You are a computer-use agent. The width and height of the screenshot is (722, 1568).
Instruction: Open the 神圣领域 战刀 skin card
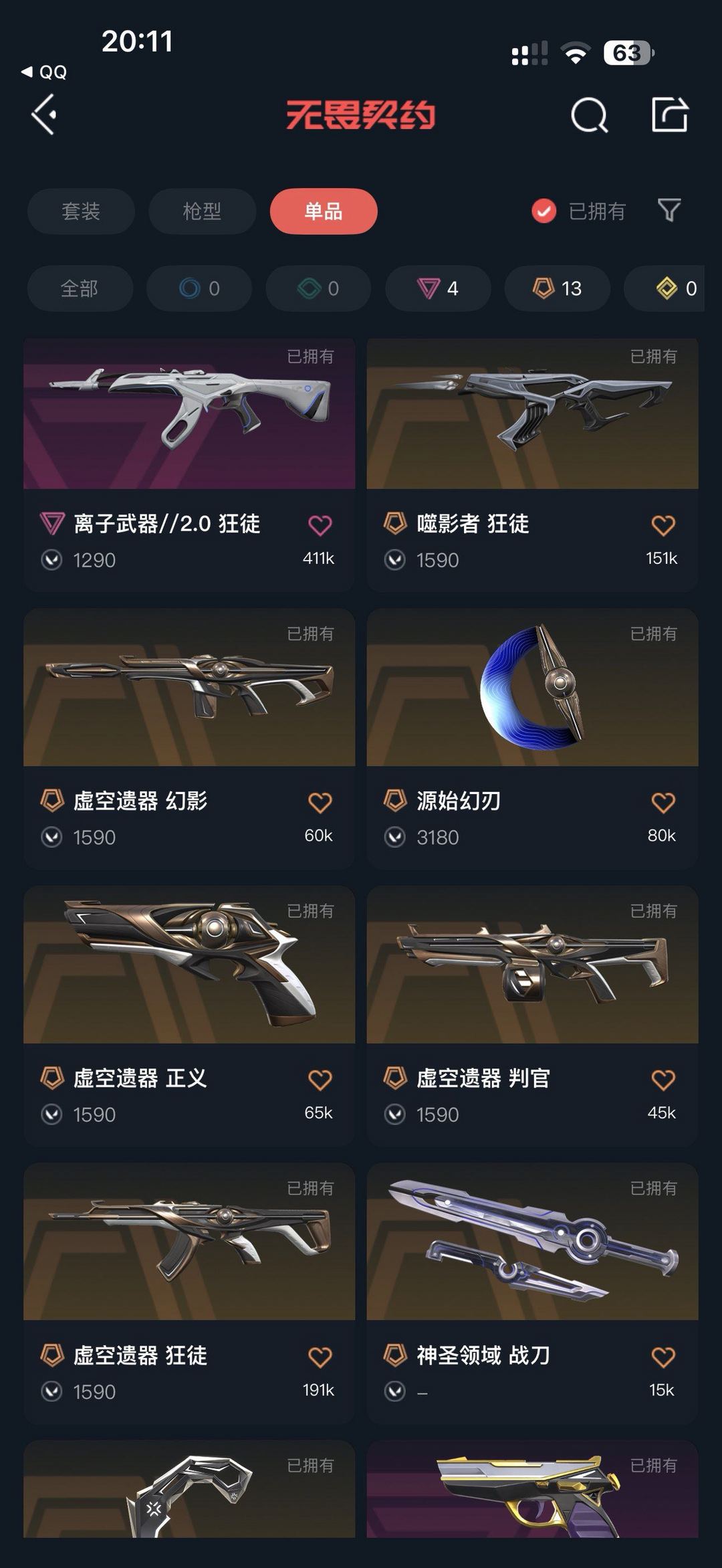coord(533,1293)
